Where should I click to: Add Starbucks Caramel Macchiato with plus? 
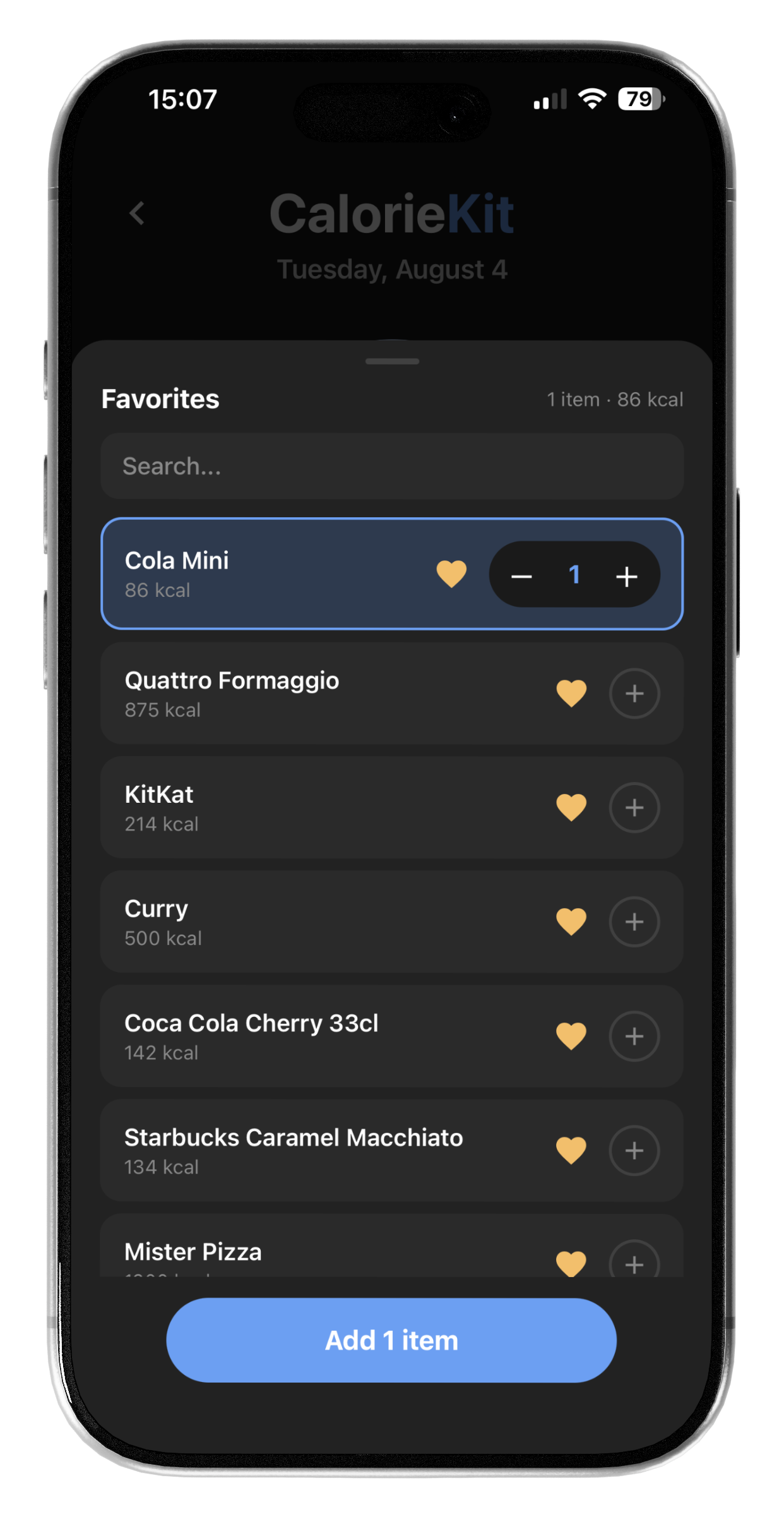634,1151
